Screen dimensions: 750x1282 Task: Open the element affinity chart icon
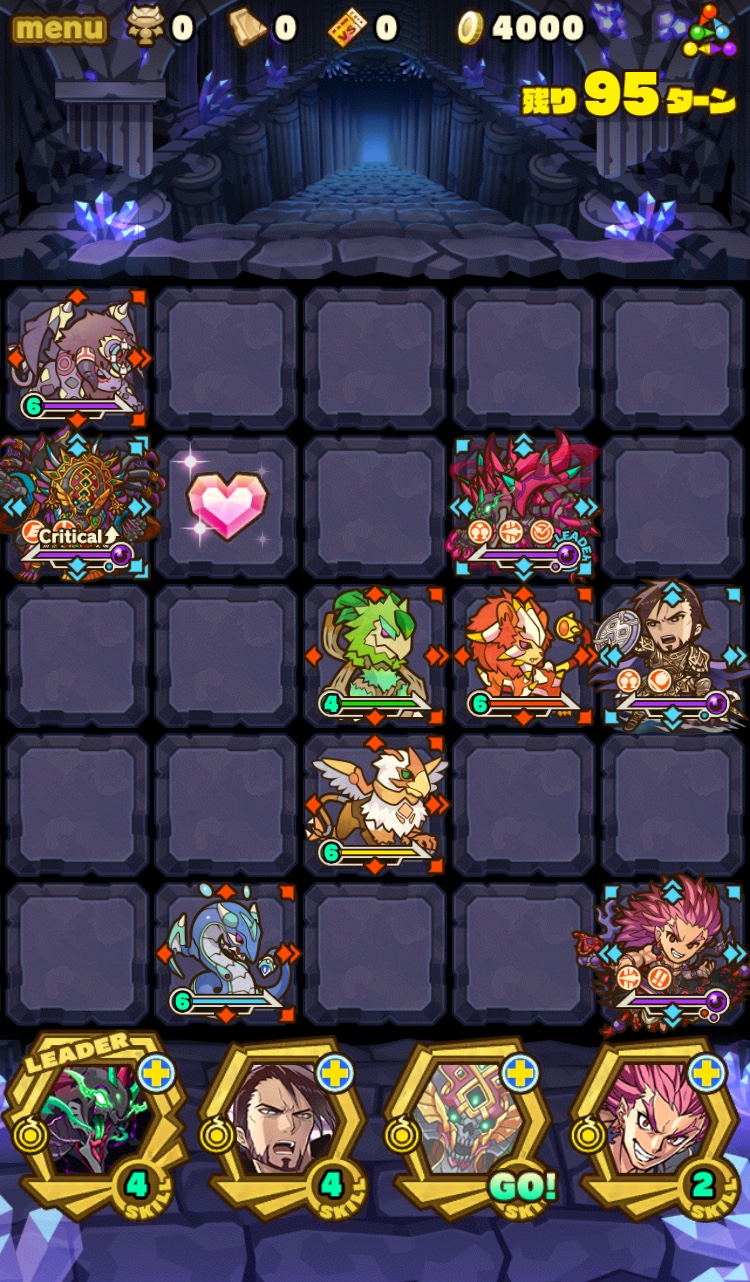tap(709, 30)
